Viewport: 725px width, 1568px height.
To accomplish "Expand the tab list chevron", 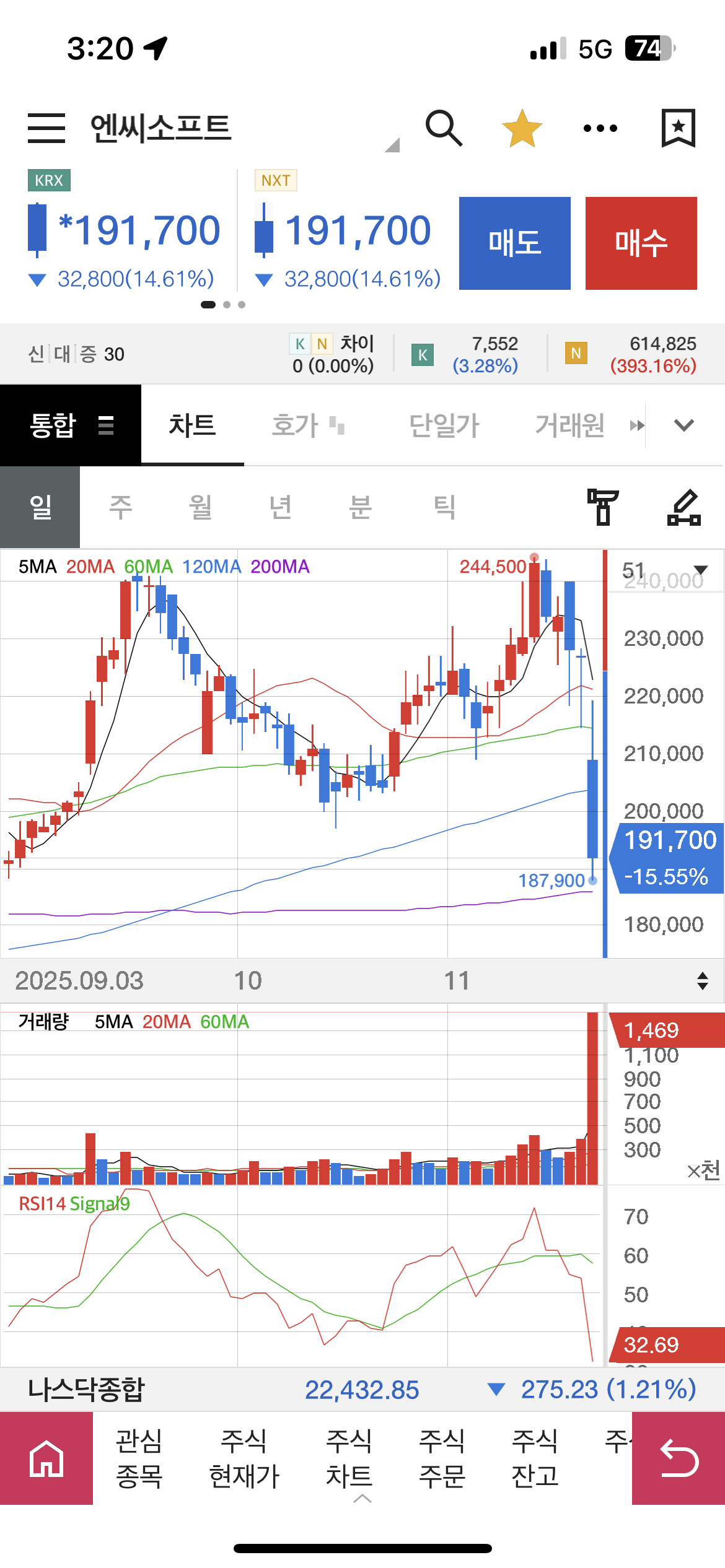I will [x=684, y=425].
